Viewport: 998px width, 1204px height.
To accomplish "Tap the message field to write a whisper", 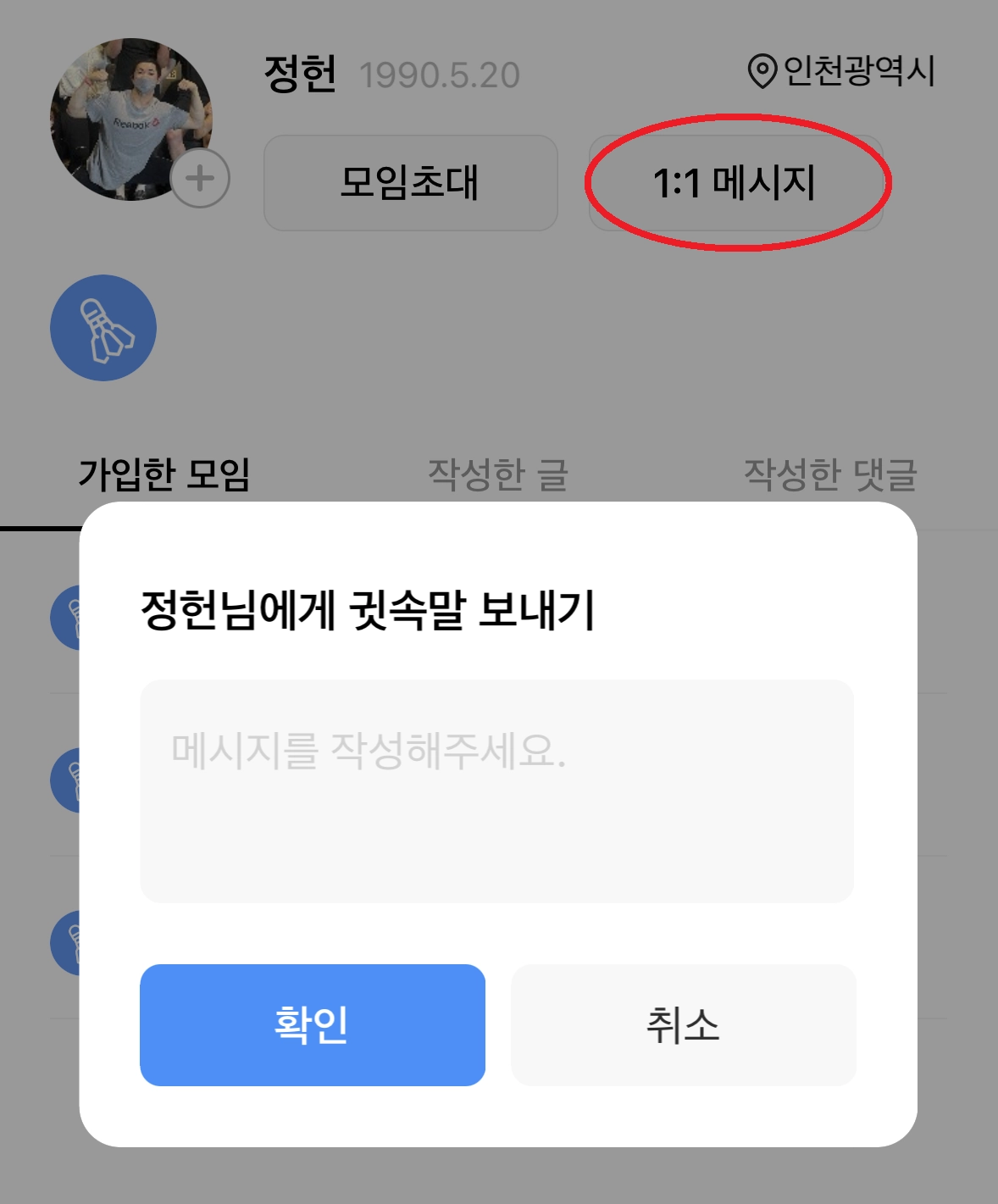I will click(496, 791).
